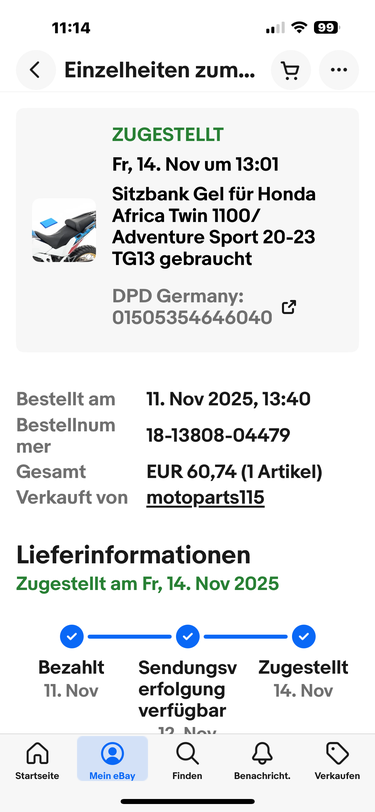Go back using the top-left arrow
Image resolution: width=375 pixels, height=812 pixels.
(x=36, y=70)
